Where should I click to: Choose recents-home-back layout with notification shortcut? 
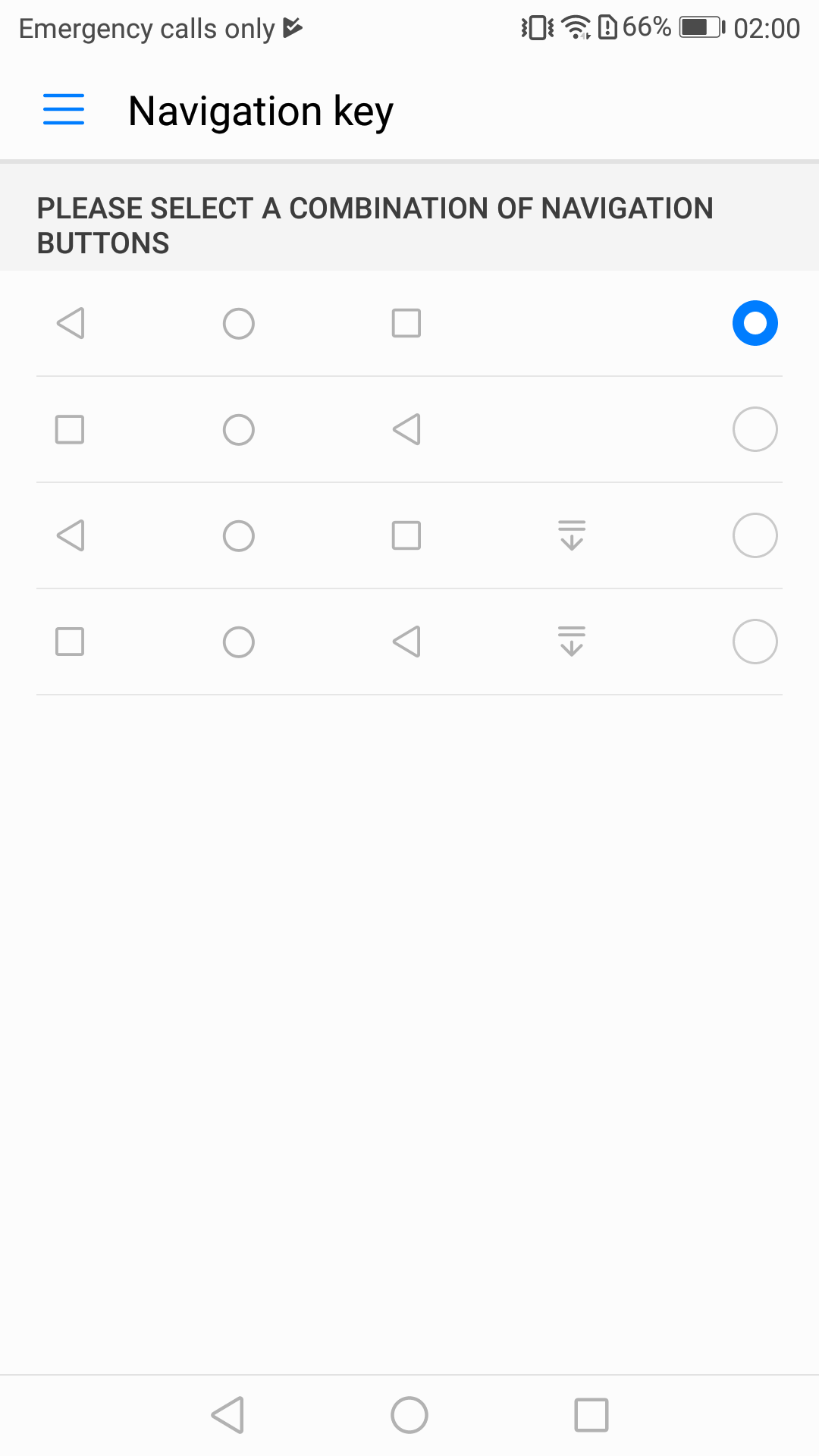tap(754, 642)
